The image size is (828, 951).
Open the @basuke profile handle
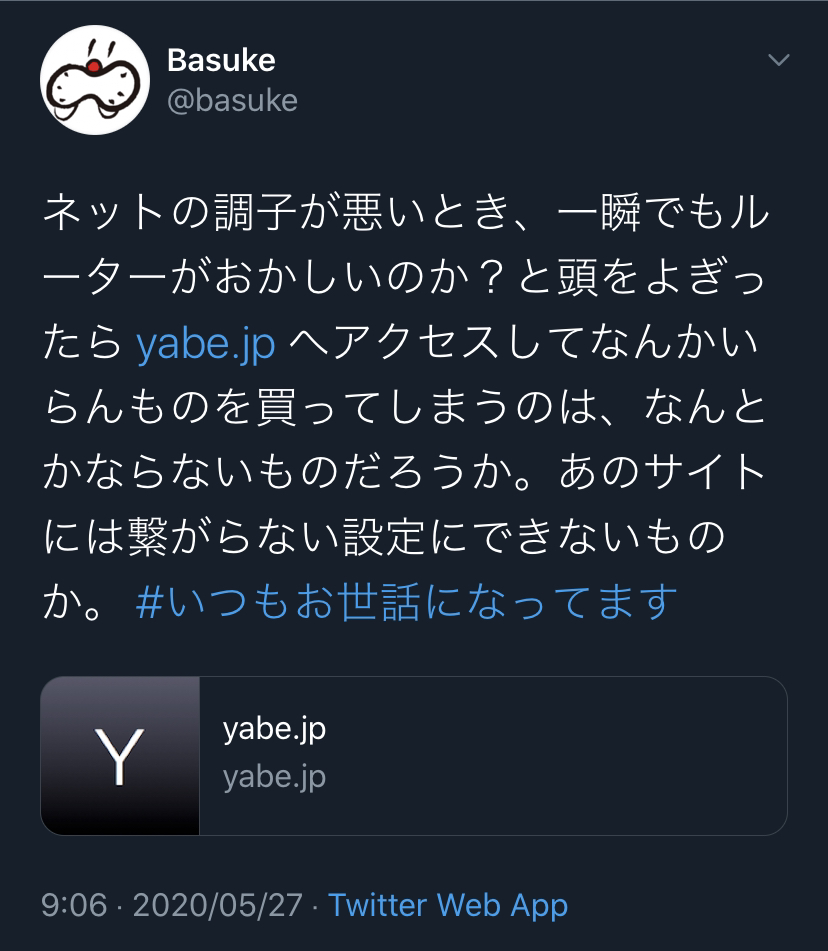[x=232, y=101]
